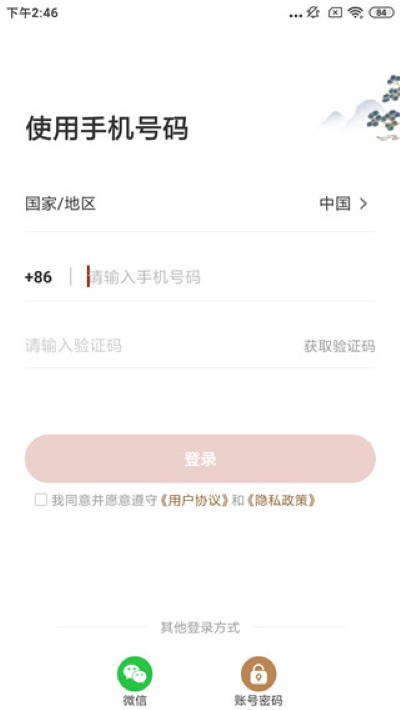400x710 pixels.
Task: Open the 国家/地区 country selector row
Action: pos(200,204)
